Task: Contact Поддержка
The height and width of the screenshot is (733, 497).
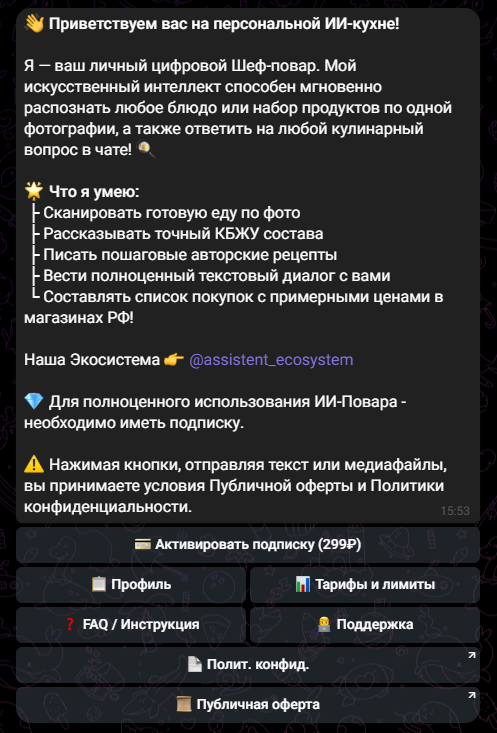Action: pyautogui.click(x=365, y=625)
